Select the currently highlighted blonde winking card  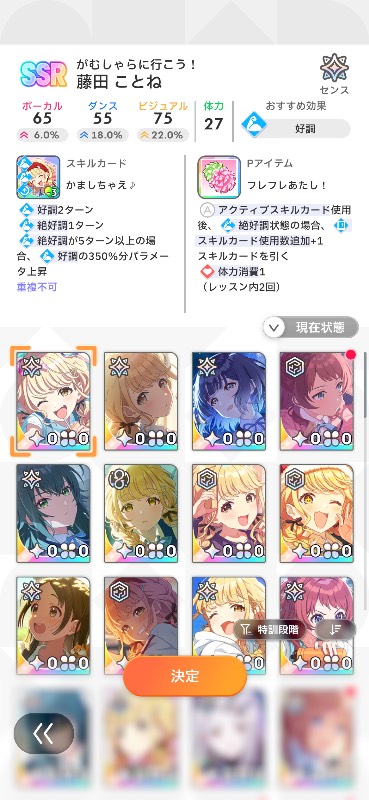pos(53,401)
